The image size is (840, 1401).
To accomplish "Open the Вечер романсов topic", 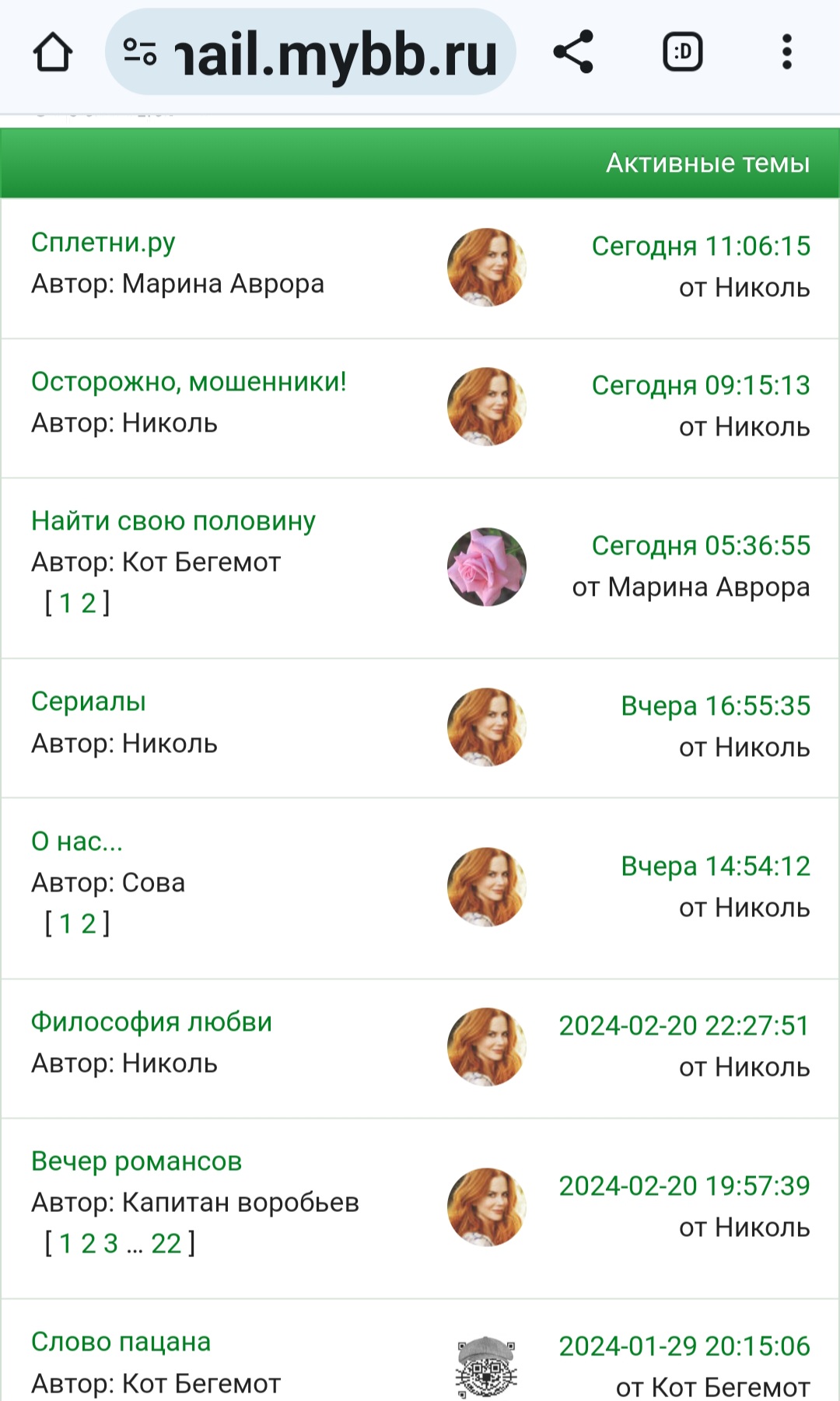I will 137,1161.
